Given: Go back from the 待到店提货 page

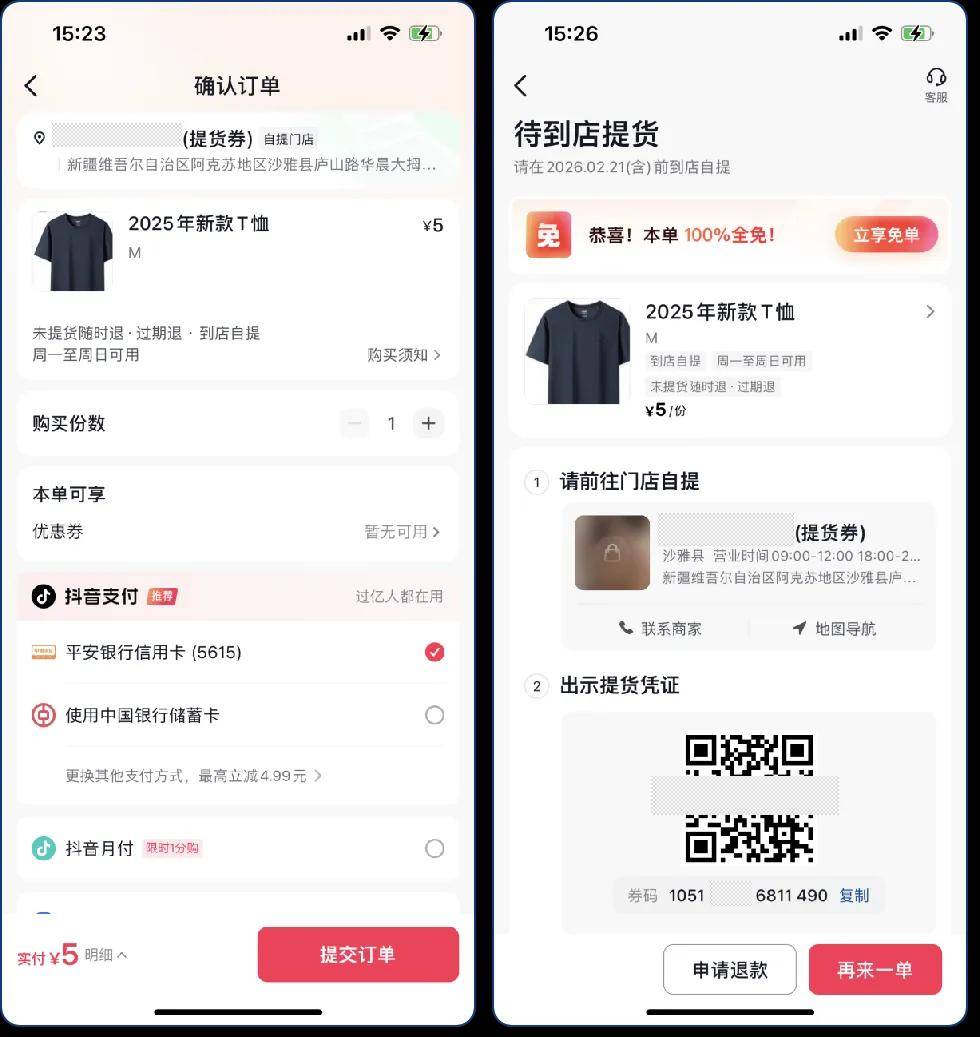Looking at the screenshot, I should (x=520, y=86).
